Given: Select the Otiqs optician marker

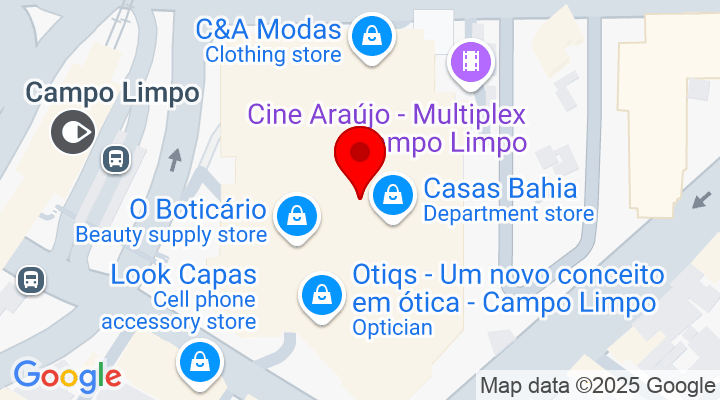Looking at the screenshot, I should [322, 295].
